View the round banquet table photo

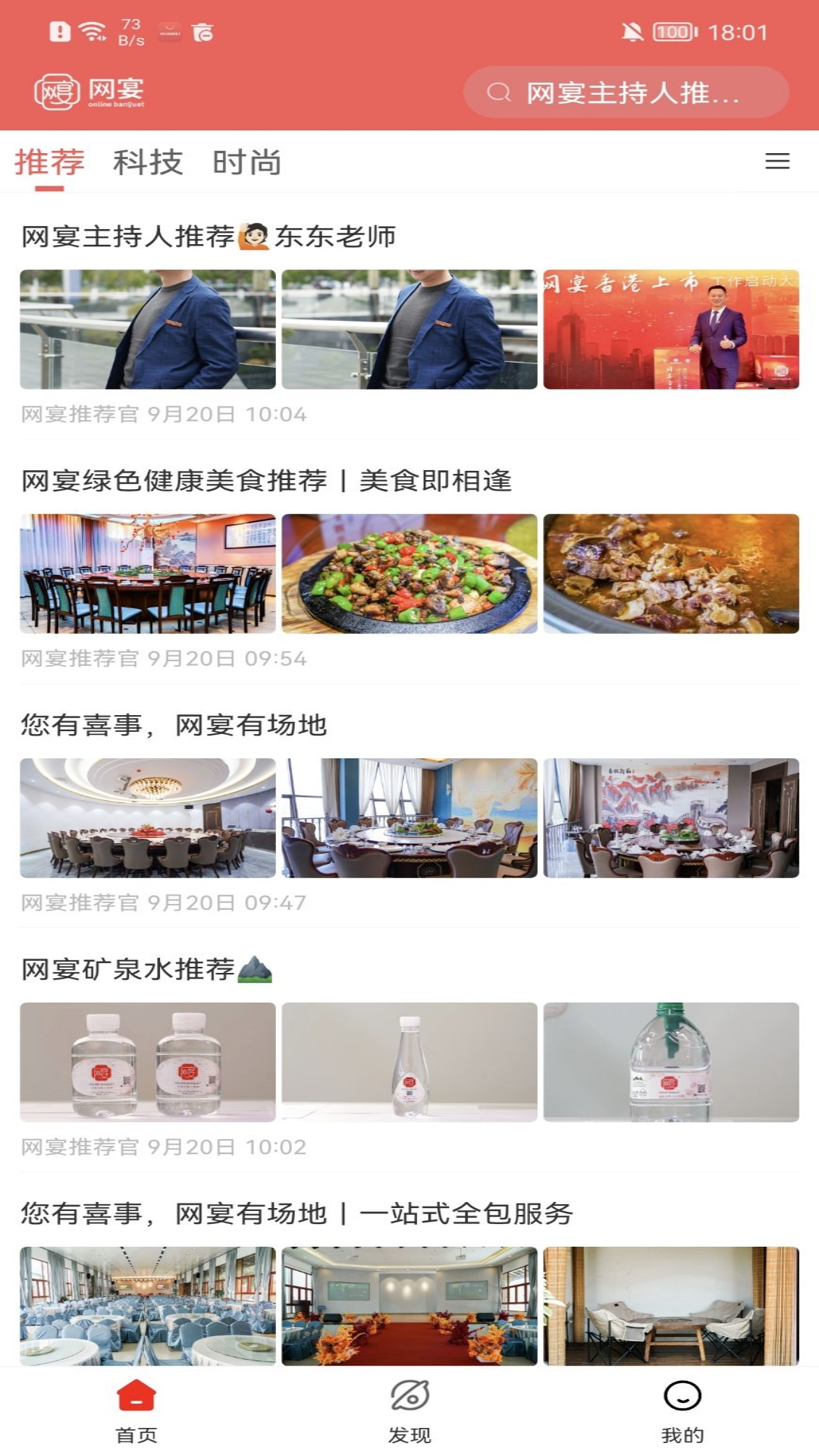(x=146, y=575)
